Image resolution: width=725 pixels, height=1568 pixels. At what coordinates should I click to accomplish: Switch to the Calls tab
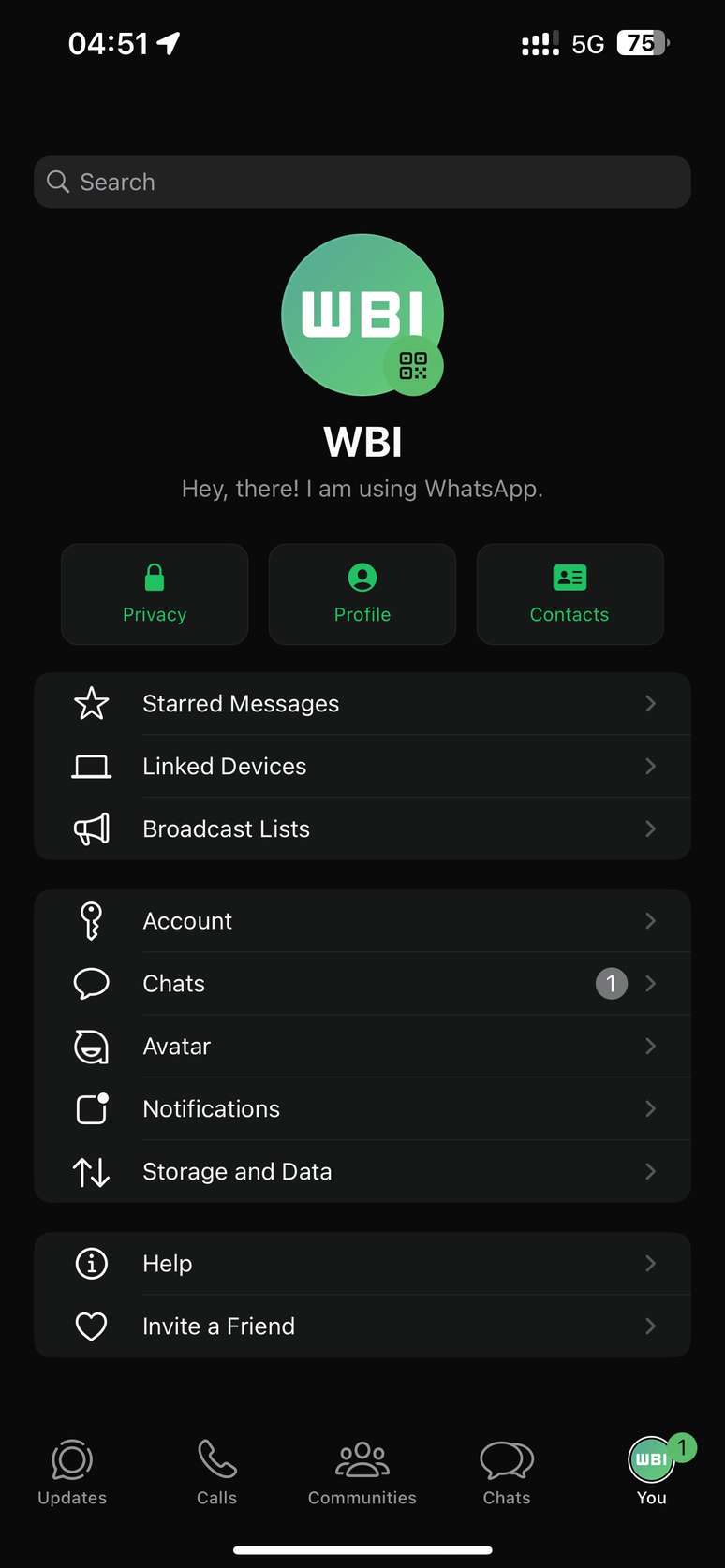coord(216,1472)
